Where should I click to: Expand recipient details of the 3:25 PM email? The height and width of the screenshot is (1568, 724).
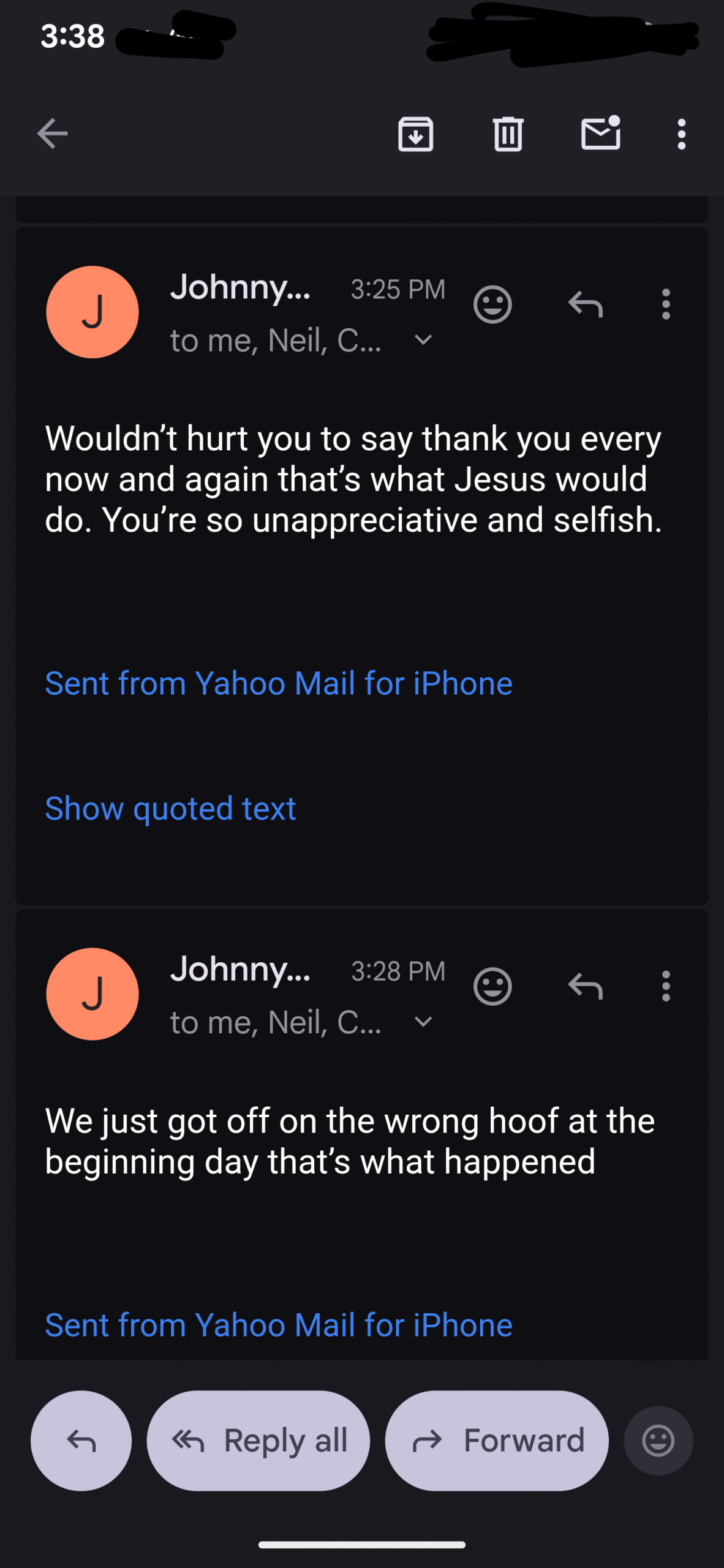point(423,340)
